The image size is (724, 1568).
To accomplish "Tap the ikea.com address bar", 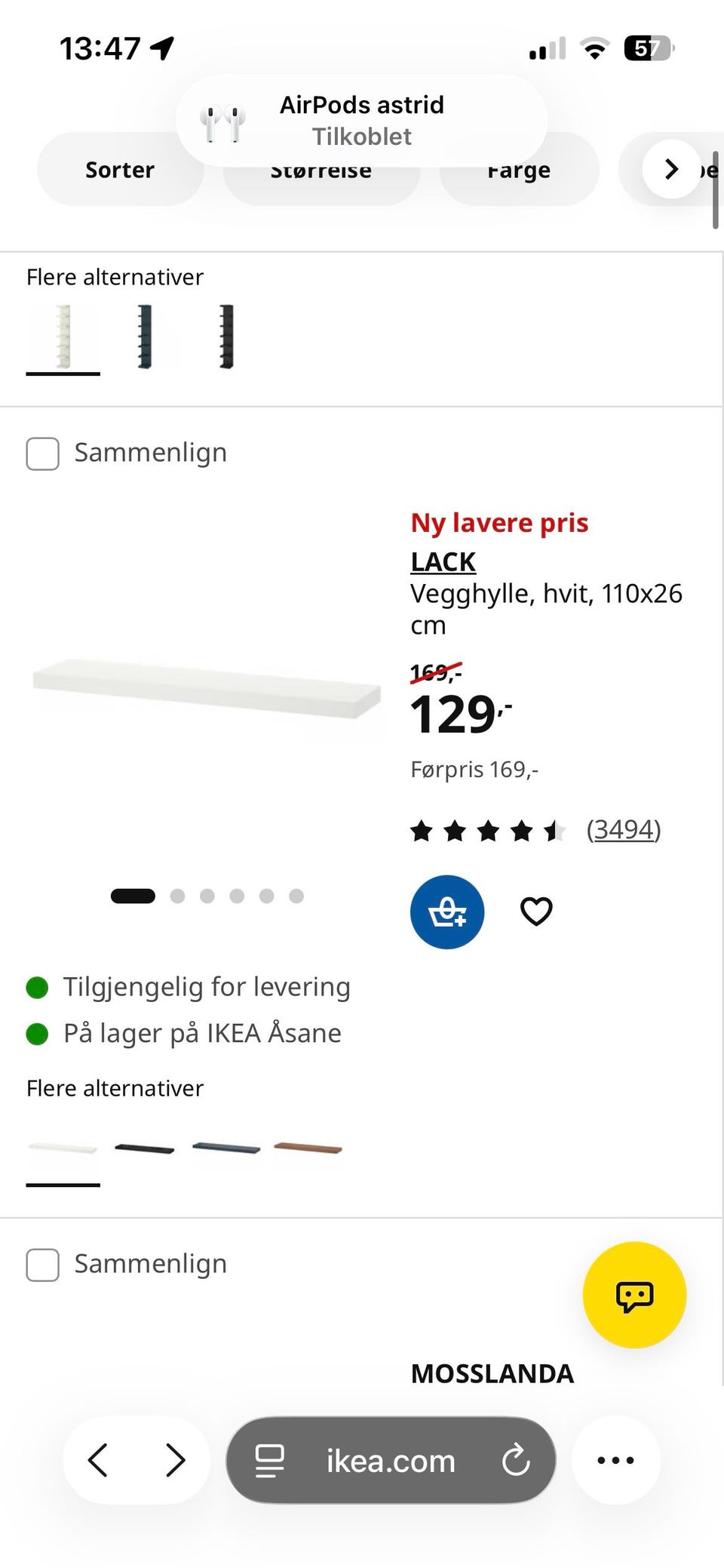I will (x=391, y=1460).
